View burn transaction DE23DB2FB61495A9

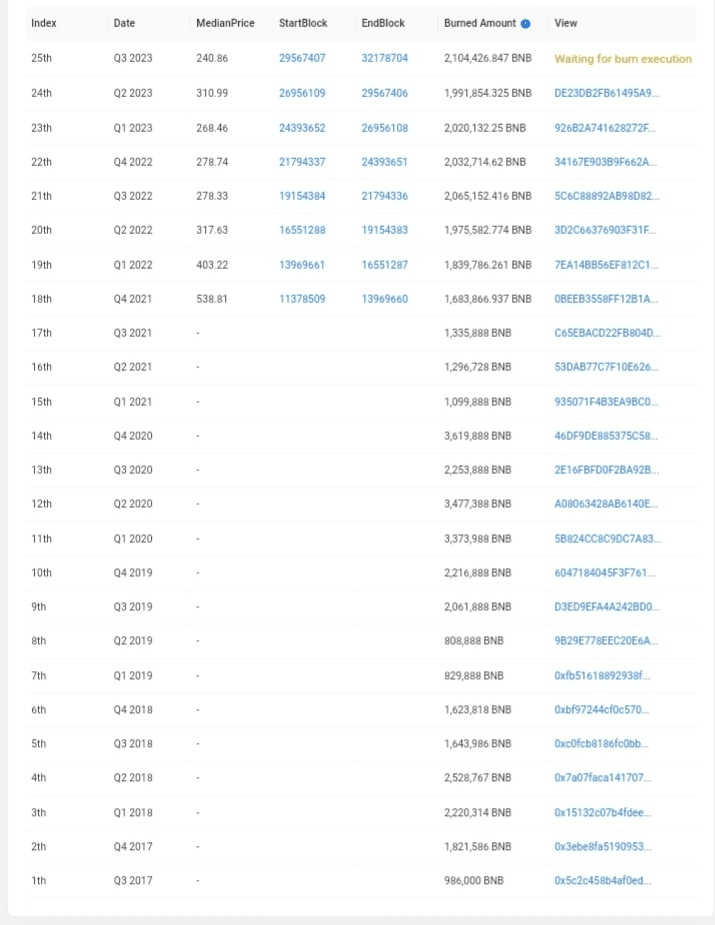606,93
